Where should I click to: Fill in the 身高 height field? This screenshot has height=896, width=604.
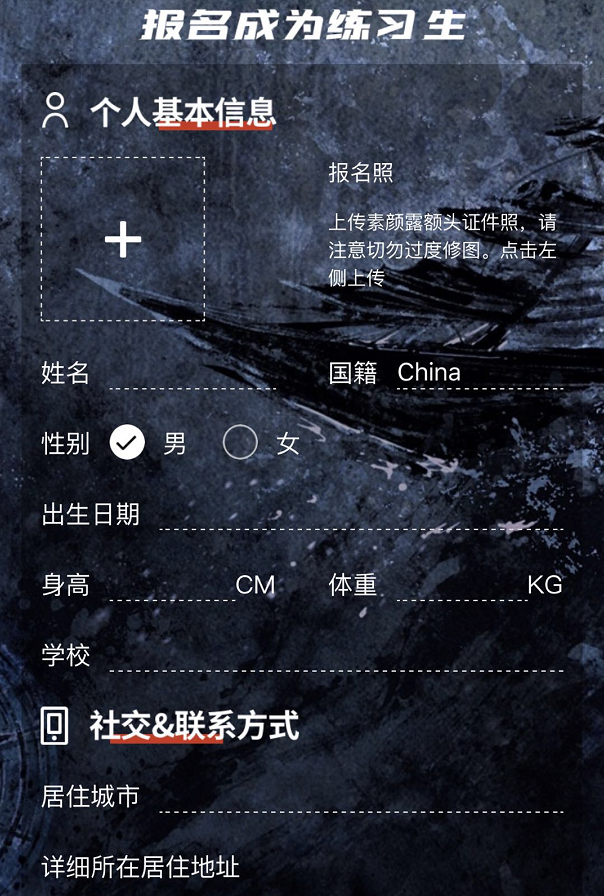click(170, 586)
